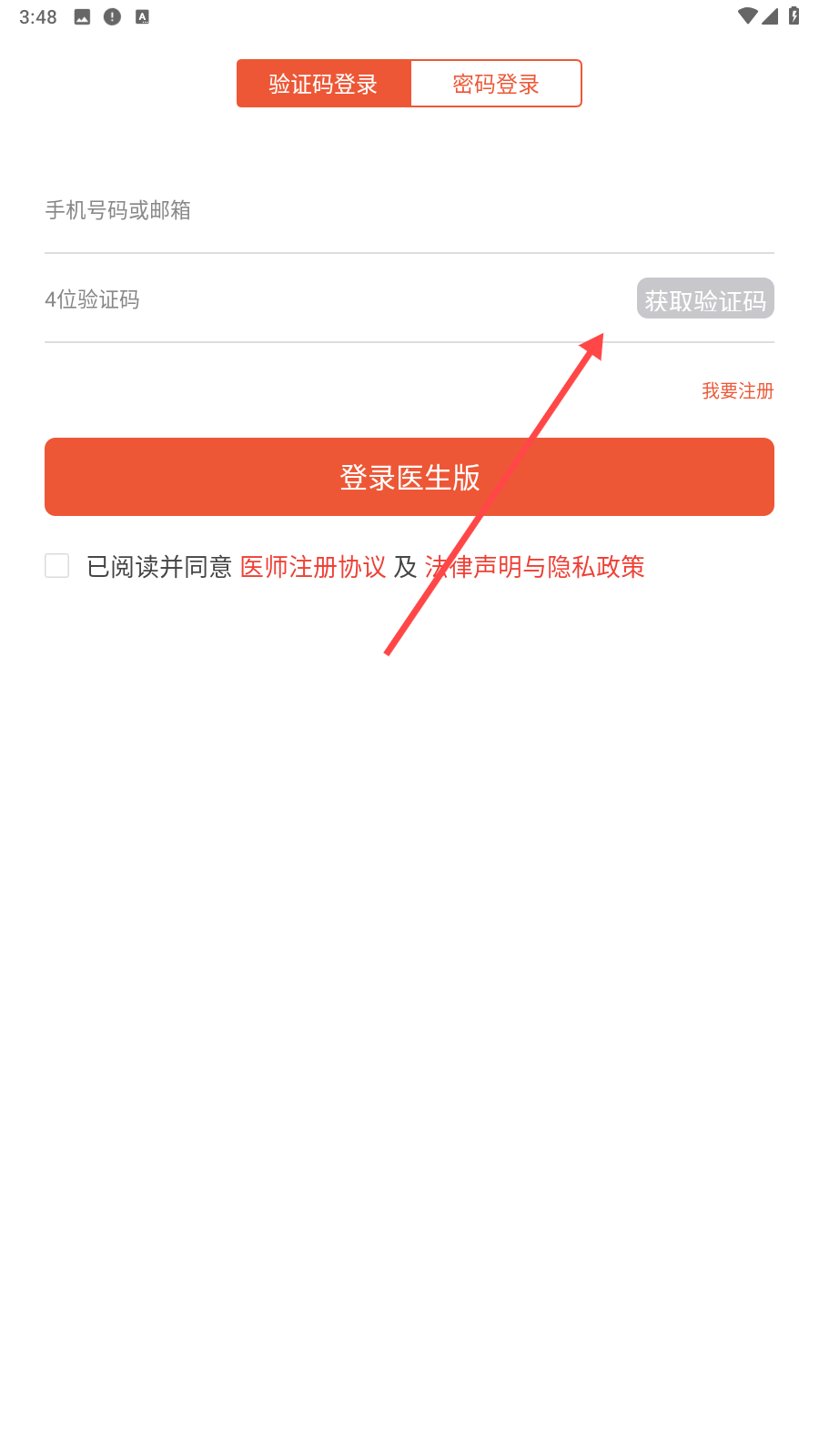Focus the 手机号码或邮箱 input field
The width and height of the screenshot is (819, 1456).
409,210
